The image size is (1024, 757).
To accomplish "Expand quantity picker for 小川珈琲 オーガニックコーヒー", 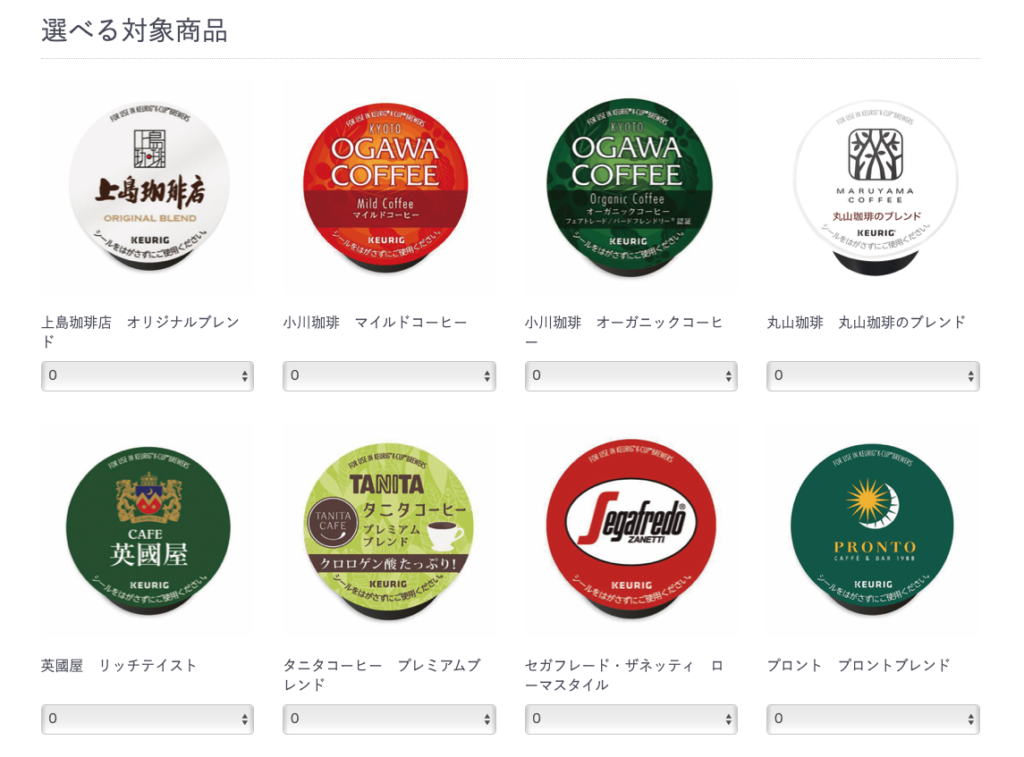I will point(631,376).
